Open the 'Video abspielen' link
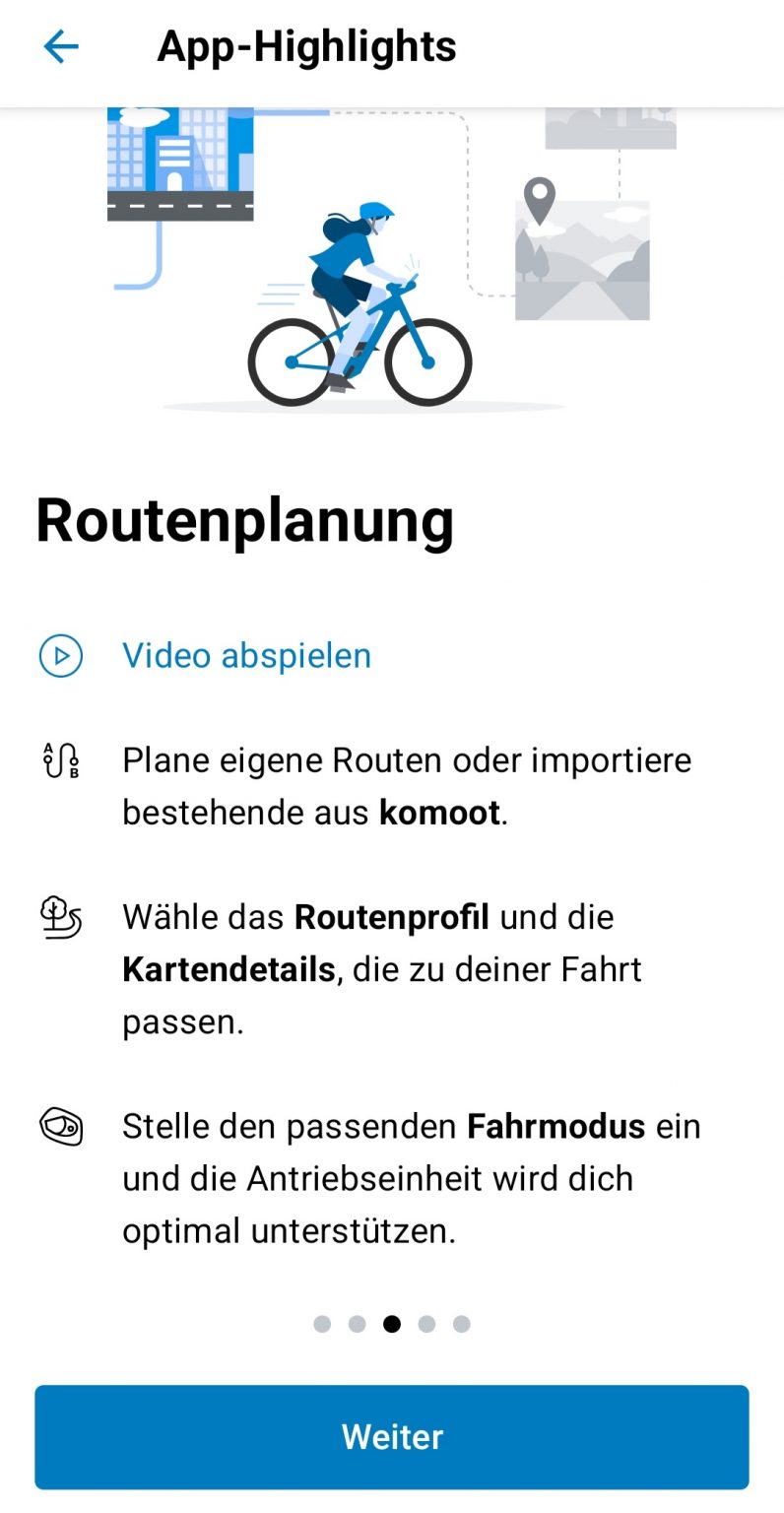This screenshot has width=784, height=1513. coord(245,654)
